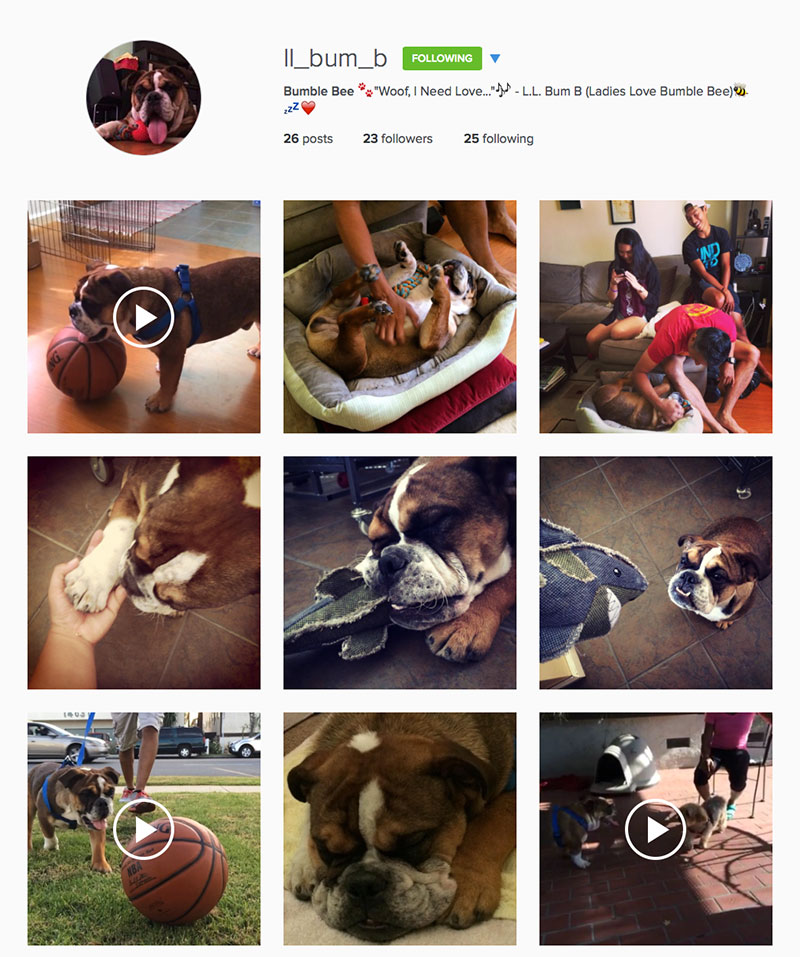The width and height of the screenshot is (800, 957).
Task: Open photo of people on couch with dog
Action: click(x=656, y=317)
